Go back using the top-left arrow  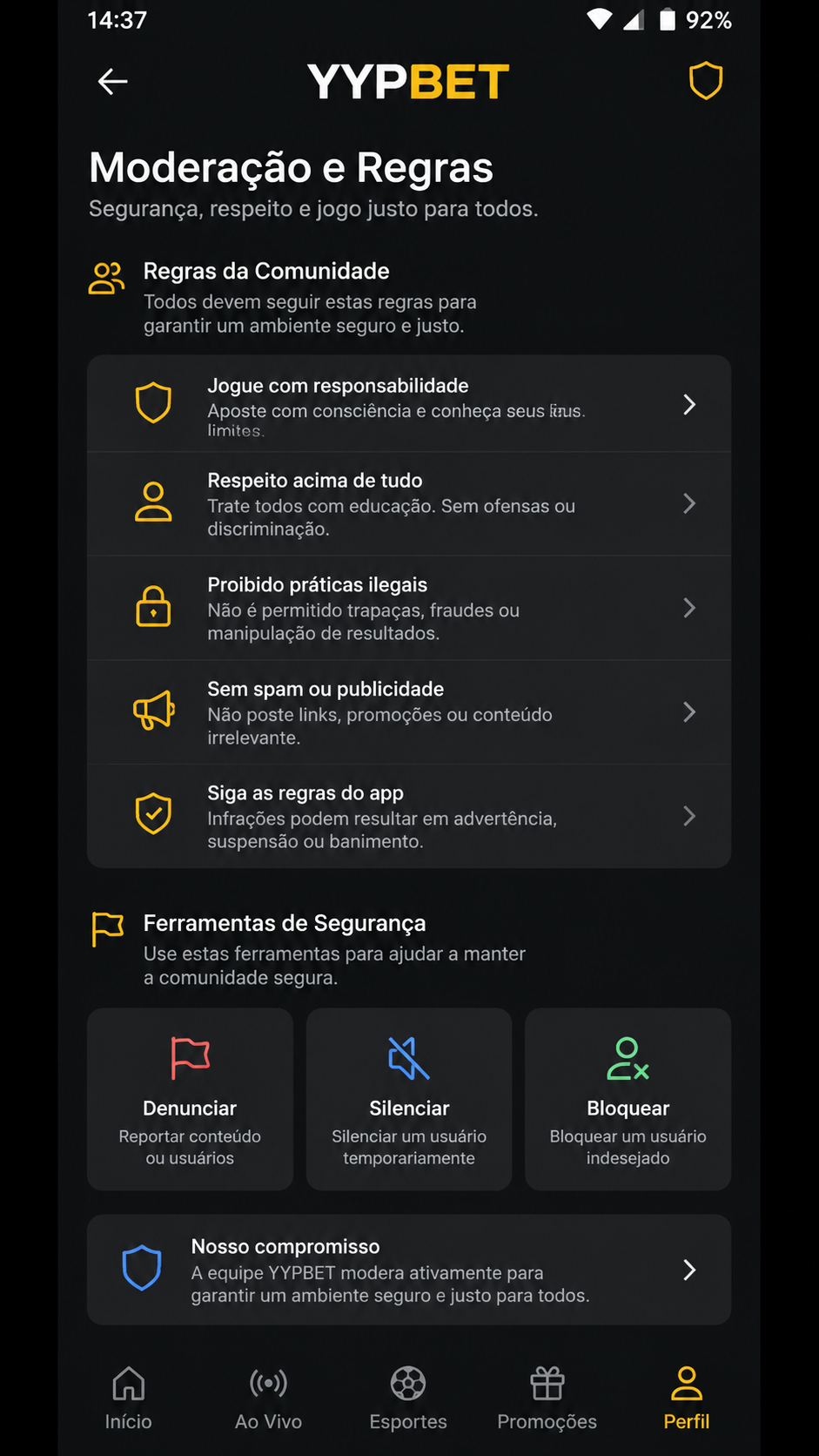[112, 82]
